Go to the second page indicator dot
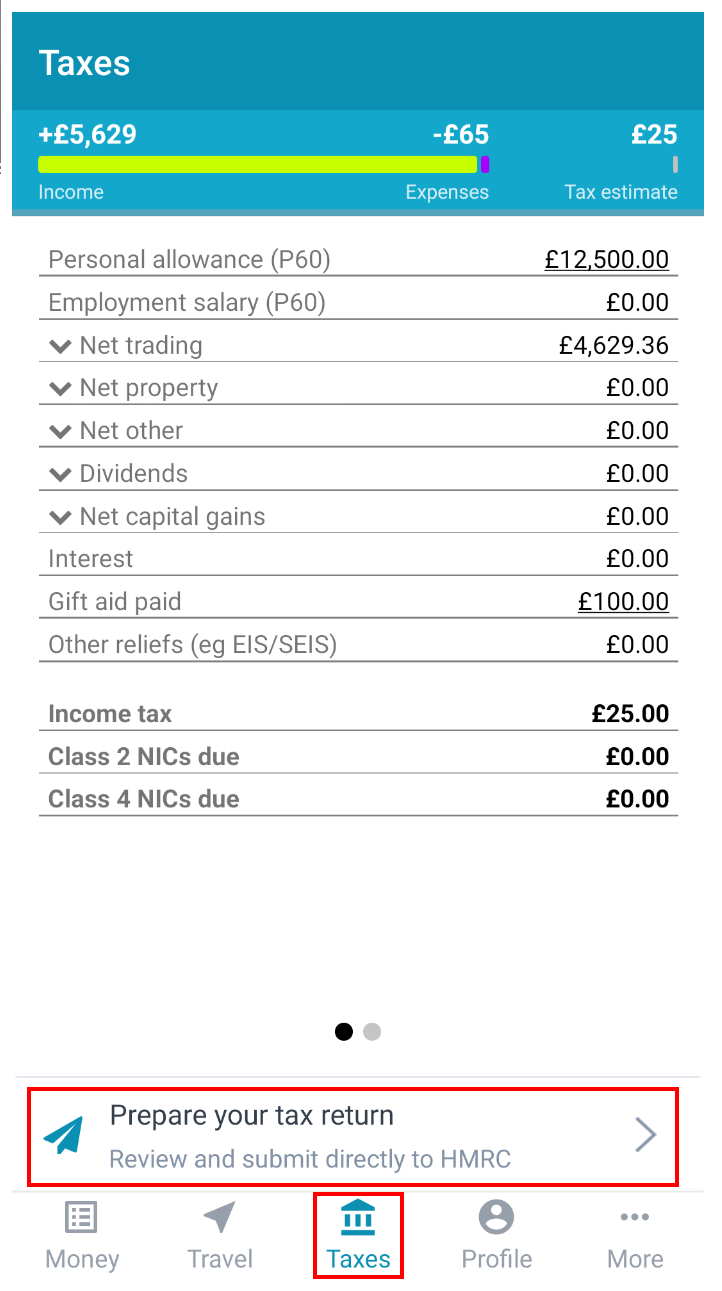The image size is (722, 1291). (372, 1032)
